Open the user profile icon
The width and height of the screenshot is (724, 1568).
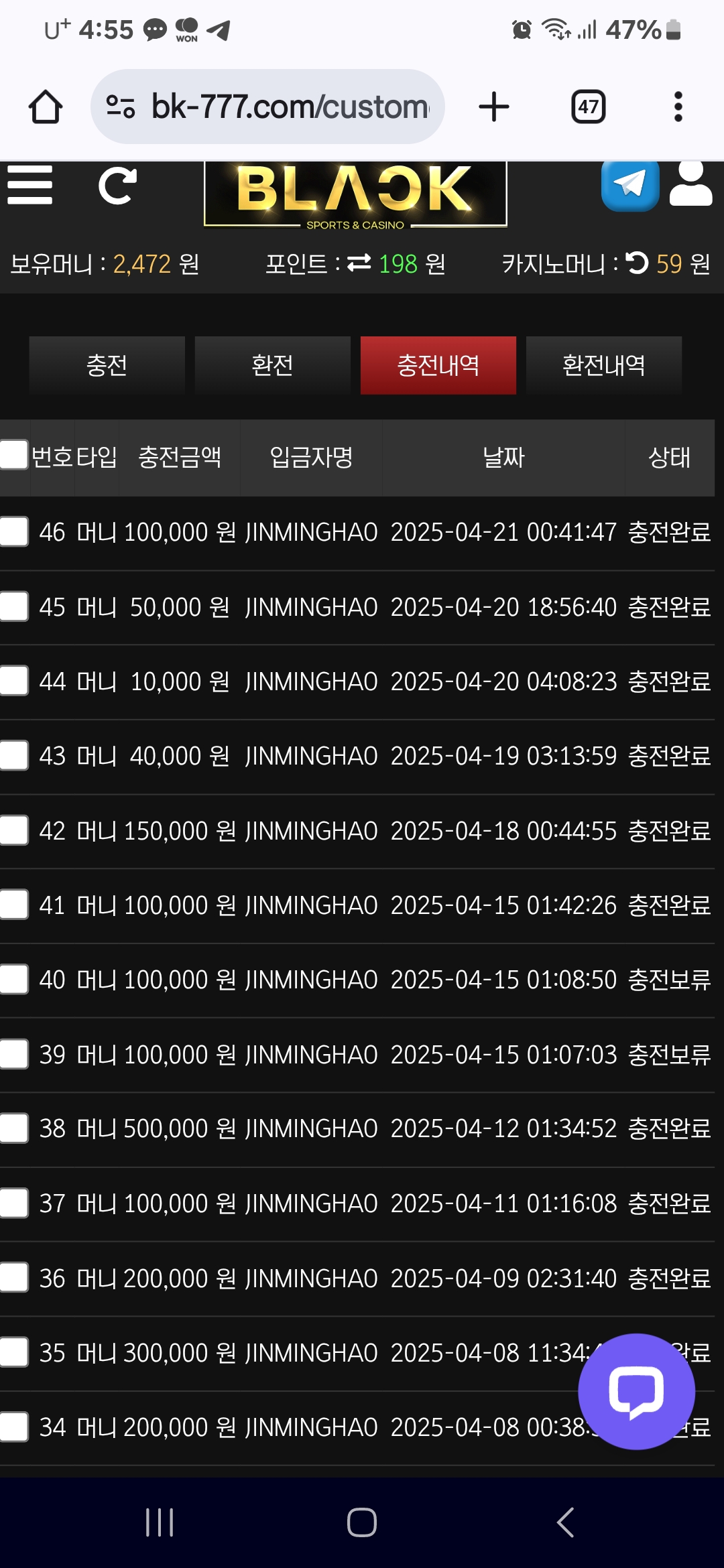pyautogui.click(x=690, y=184)
